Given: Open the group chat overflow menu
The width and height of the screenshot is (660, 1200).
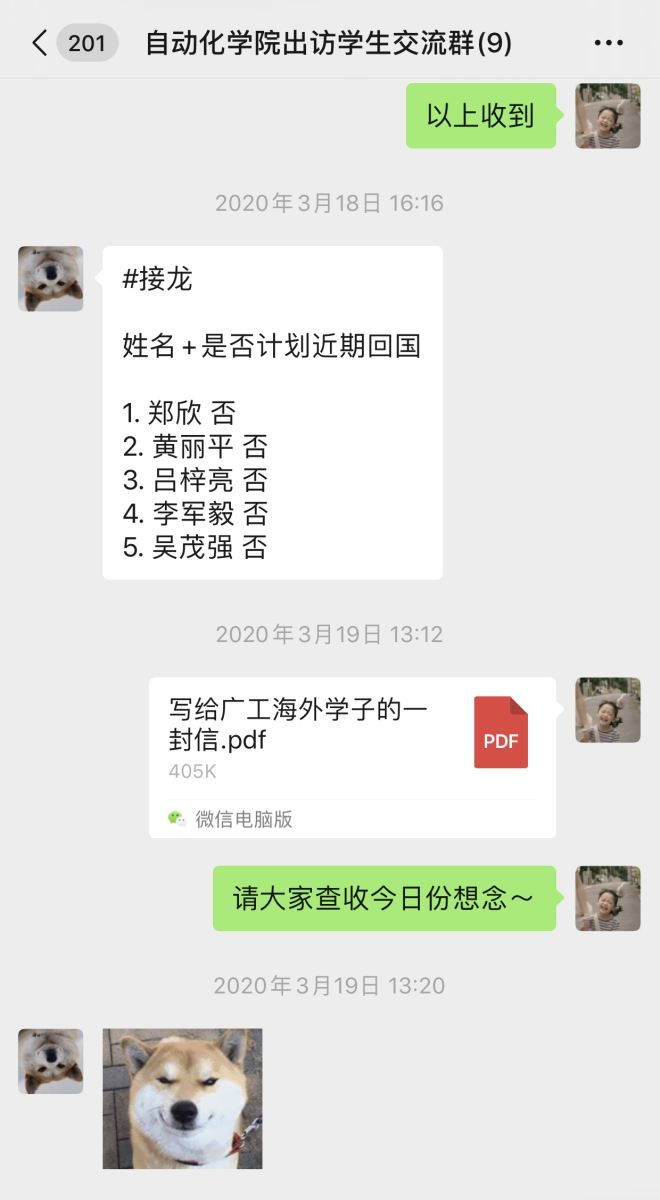Looking at the screenshot, I should tap(608, 43).
